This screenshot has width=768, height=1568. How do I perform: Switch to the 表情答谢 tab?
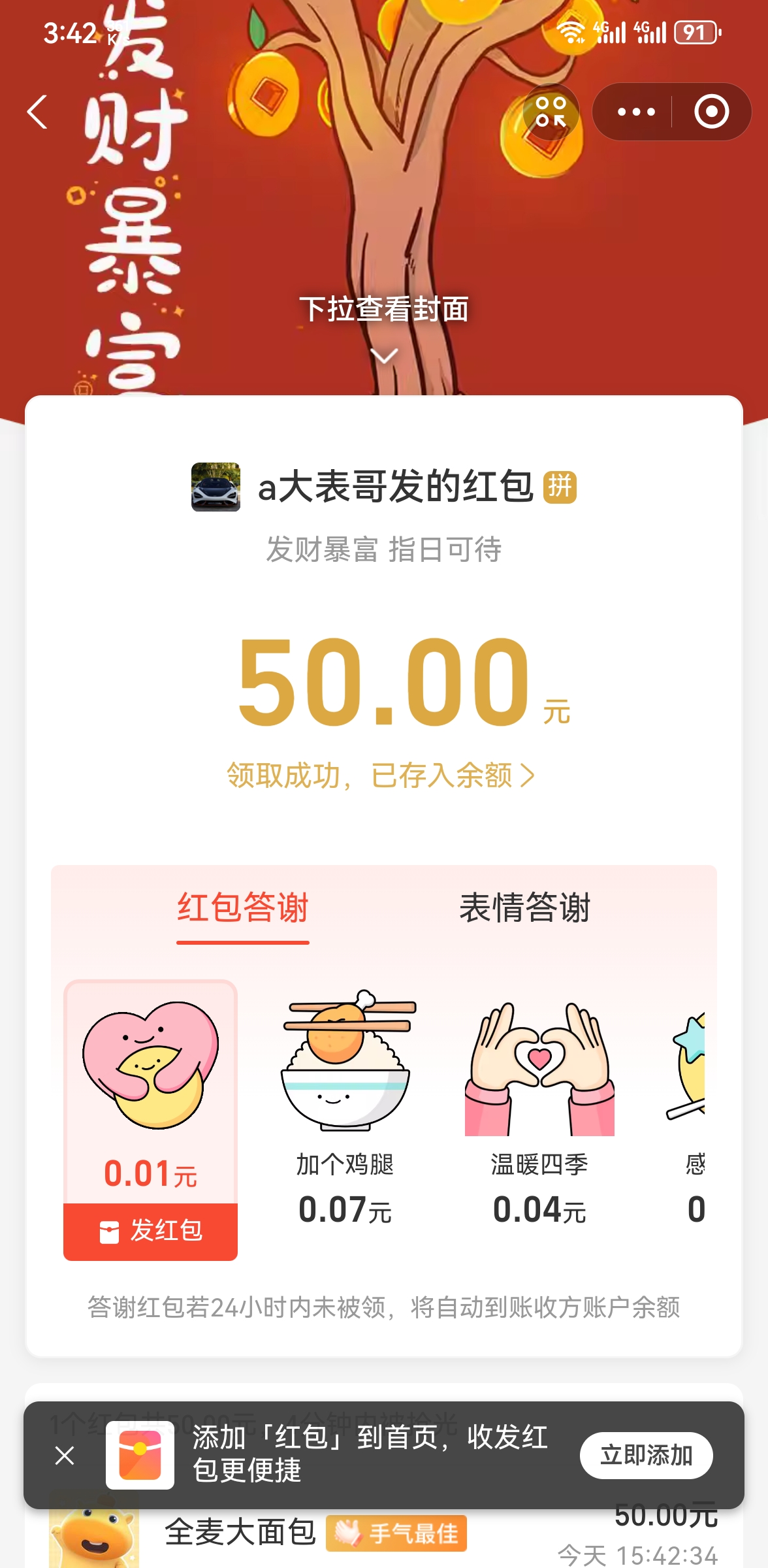524,908
